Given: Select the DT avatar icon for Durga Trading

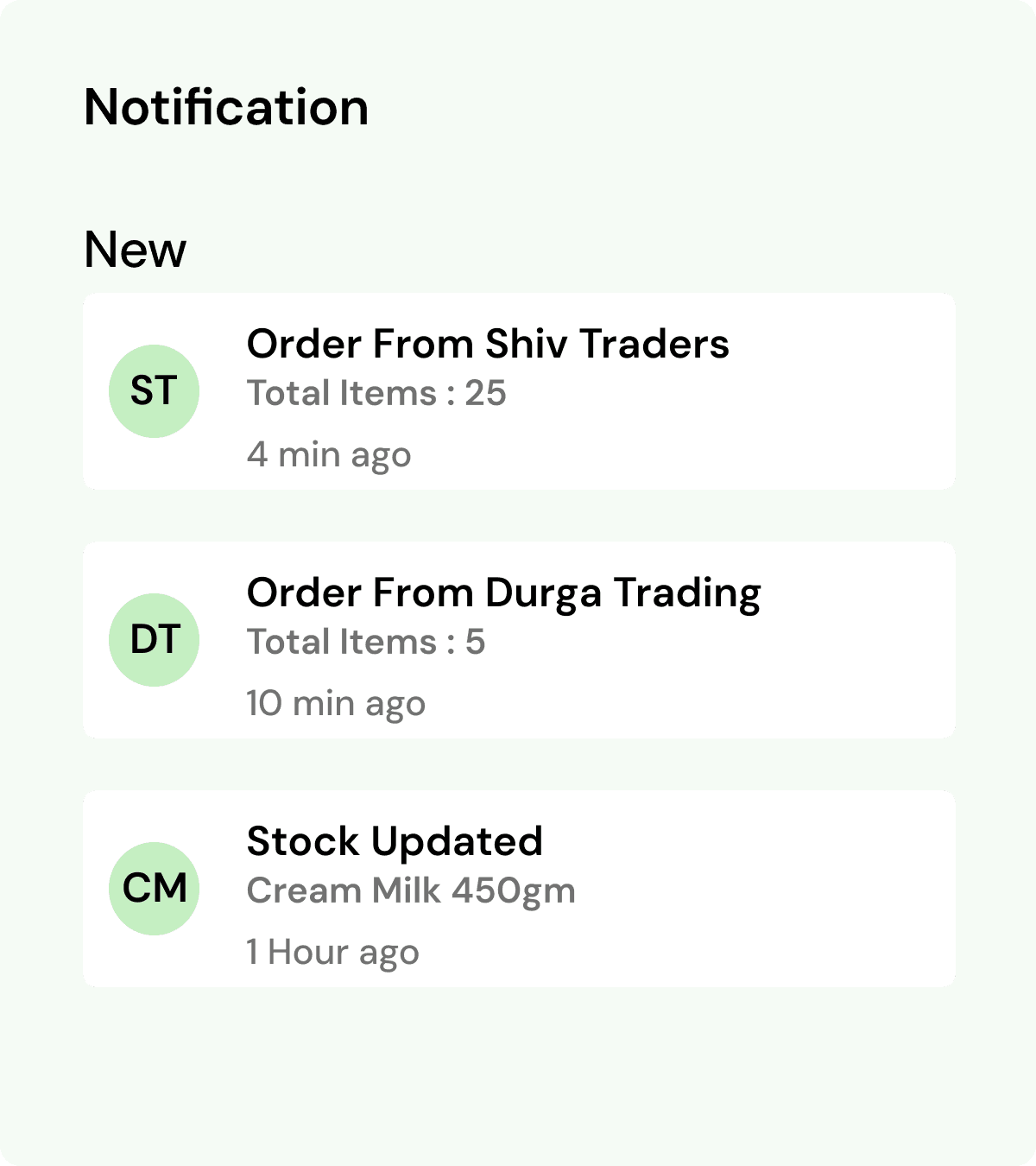Looking at the screenshot, I should (154, 639).
